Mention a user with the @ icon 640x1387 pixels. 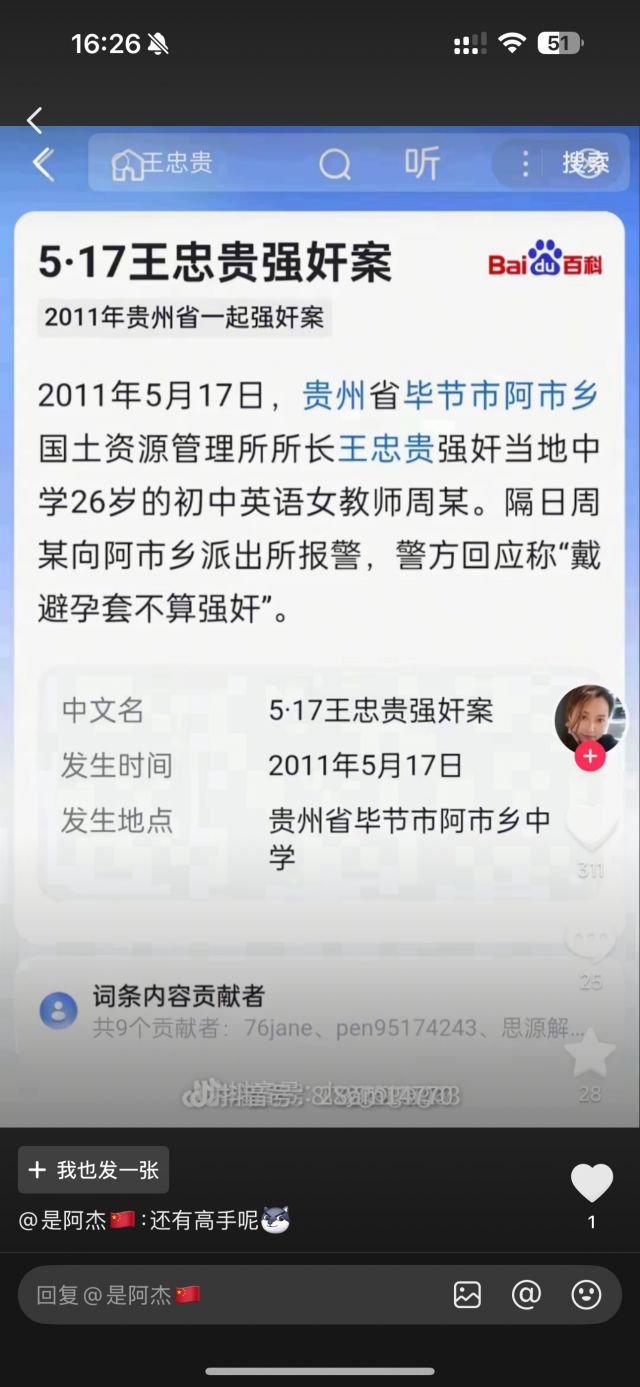coord(526,1295)
